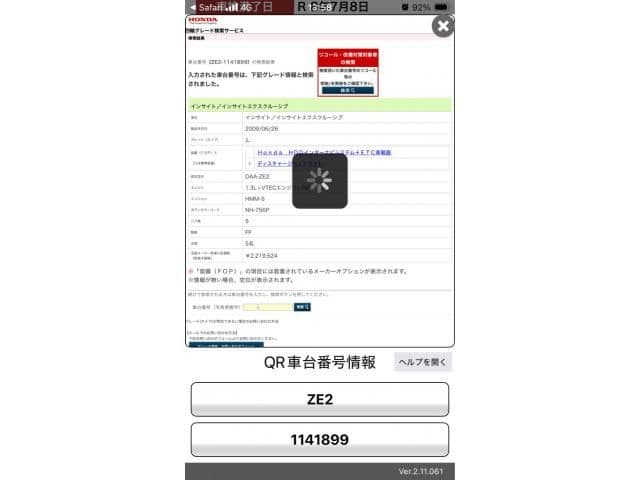Tap the ヘルプを開く help button

coord(422,362)
